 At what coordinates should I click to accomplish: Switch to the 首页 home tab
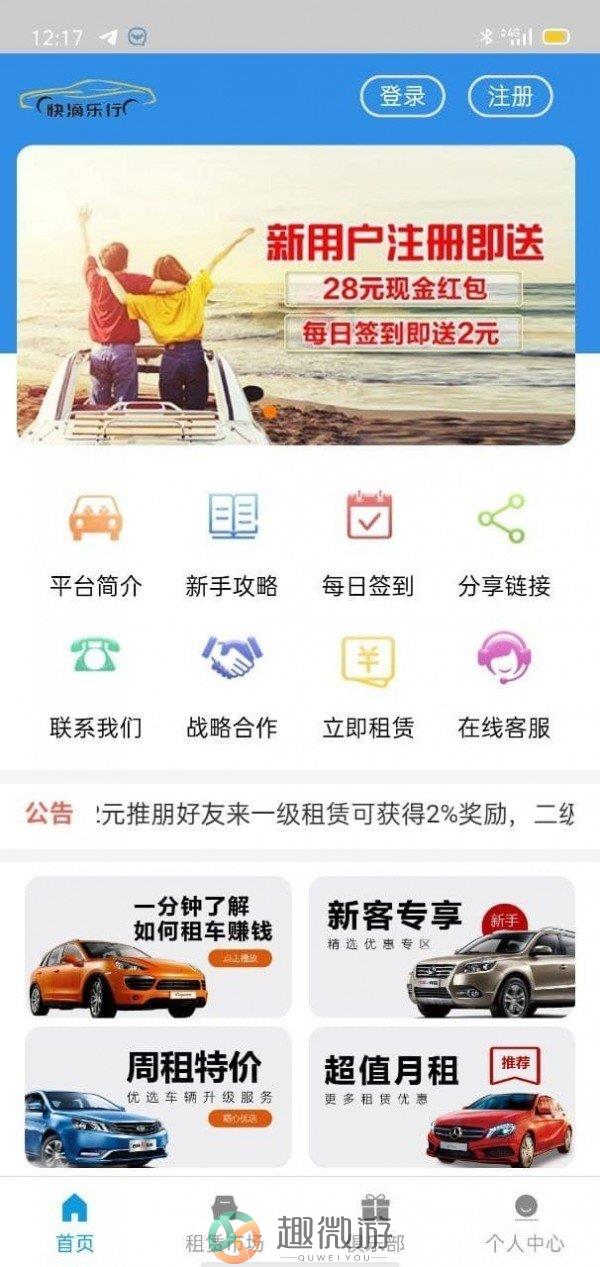(75, 1223)
